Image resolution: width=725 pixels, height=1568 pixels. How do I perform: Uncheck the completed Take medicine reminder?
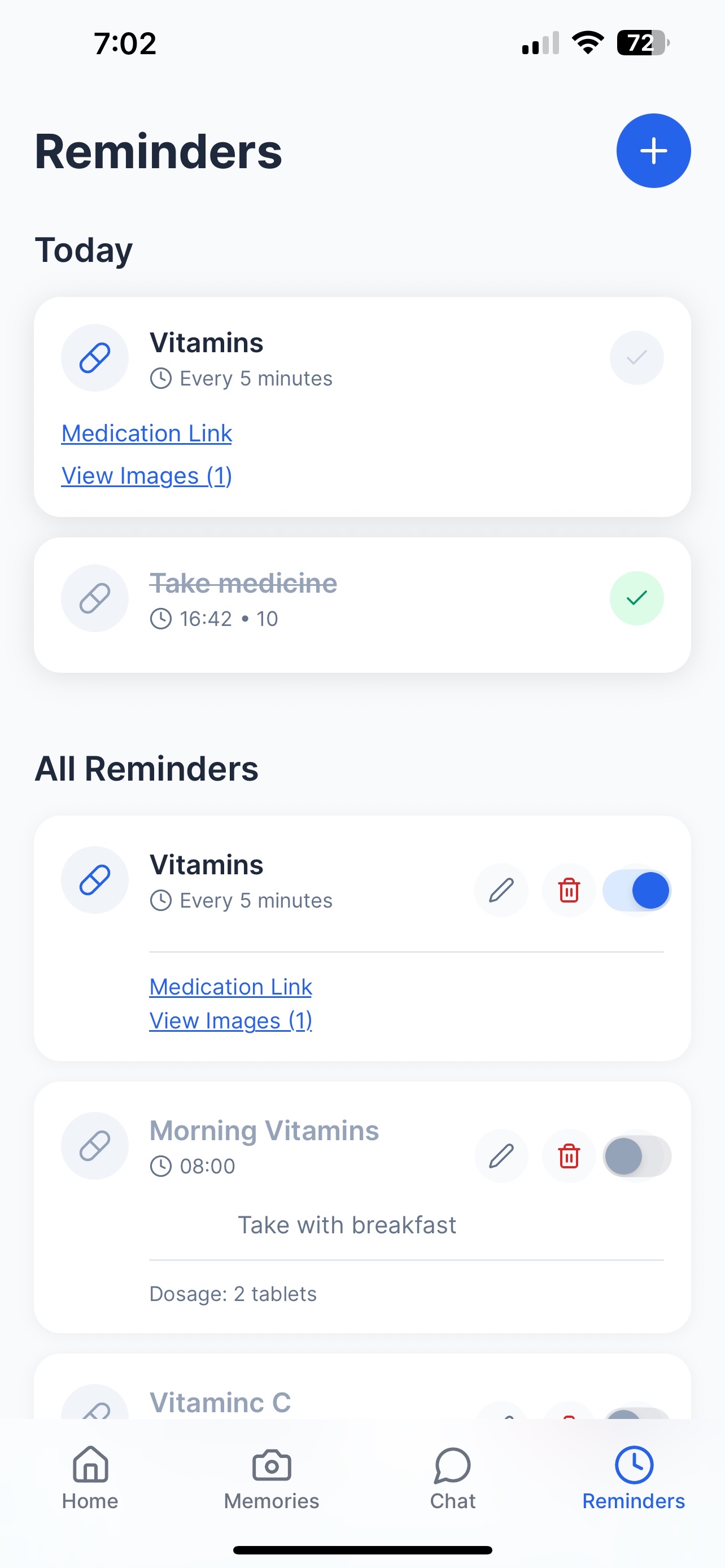[636, 598]
